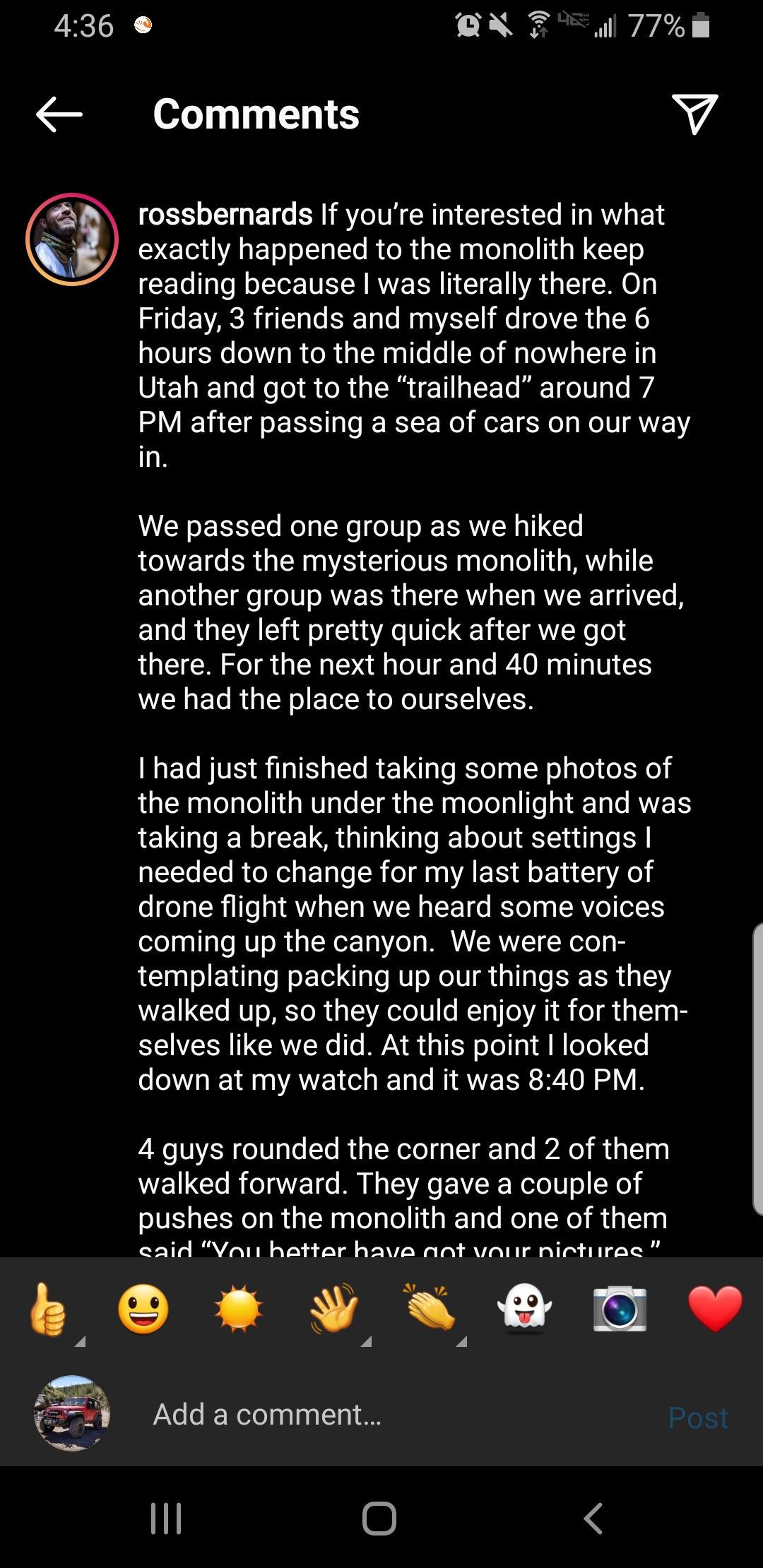
Task: Insert the sun emoji
Action: pyautogui.click(x=239, y=1309)
